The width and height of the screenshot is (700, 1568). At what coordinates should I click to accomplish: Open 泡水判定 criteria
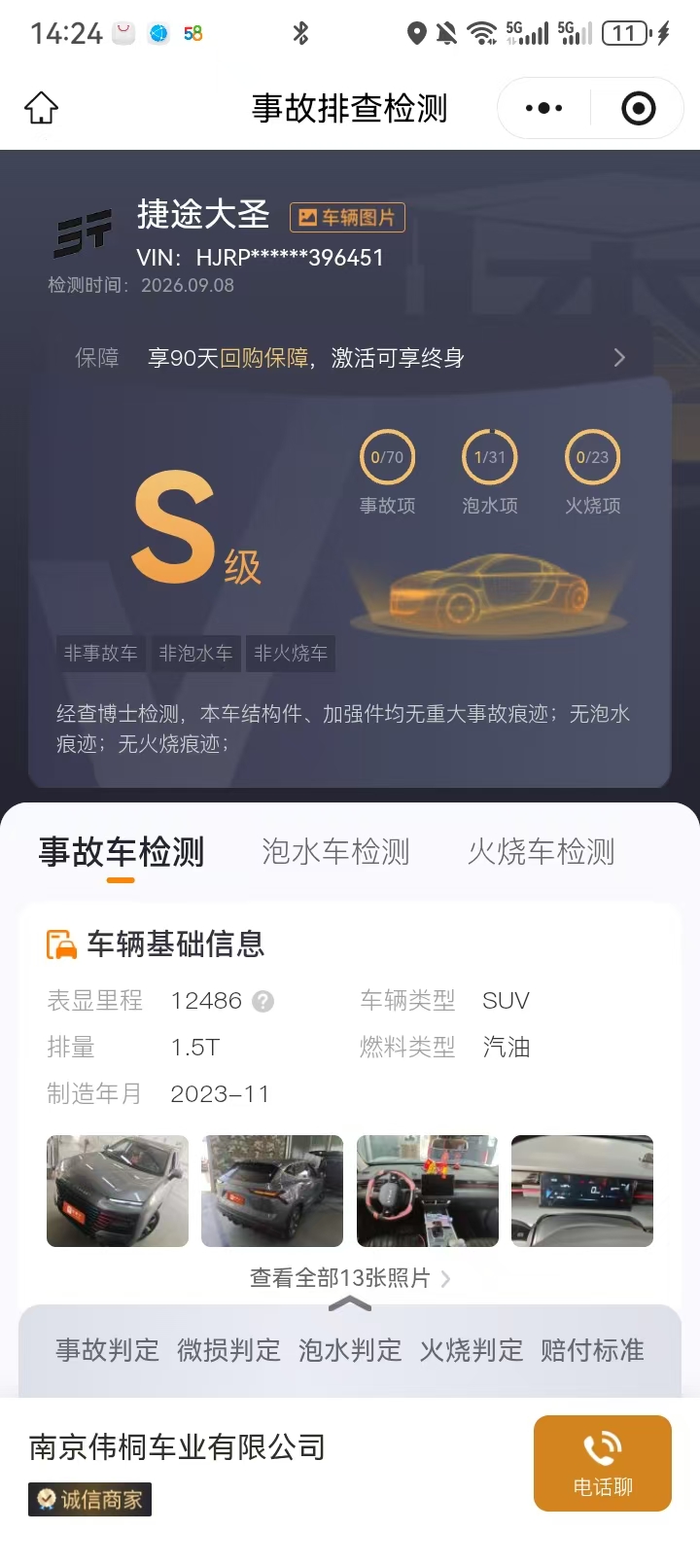[350, 1350]
